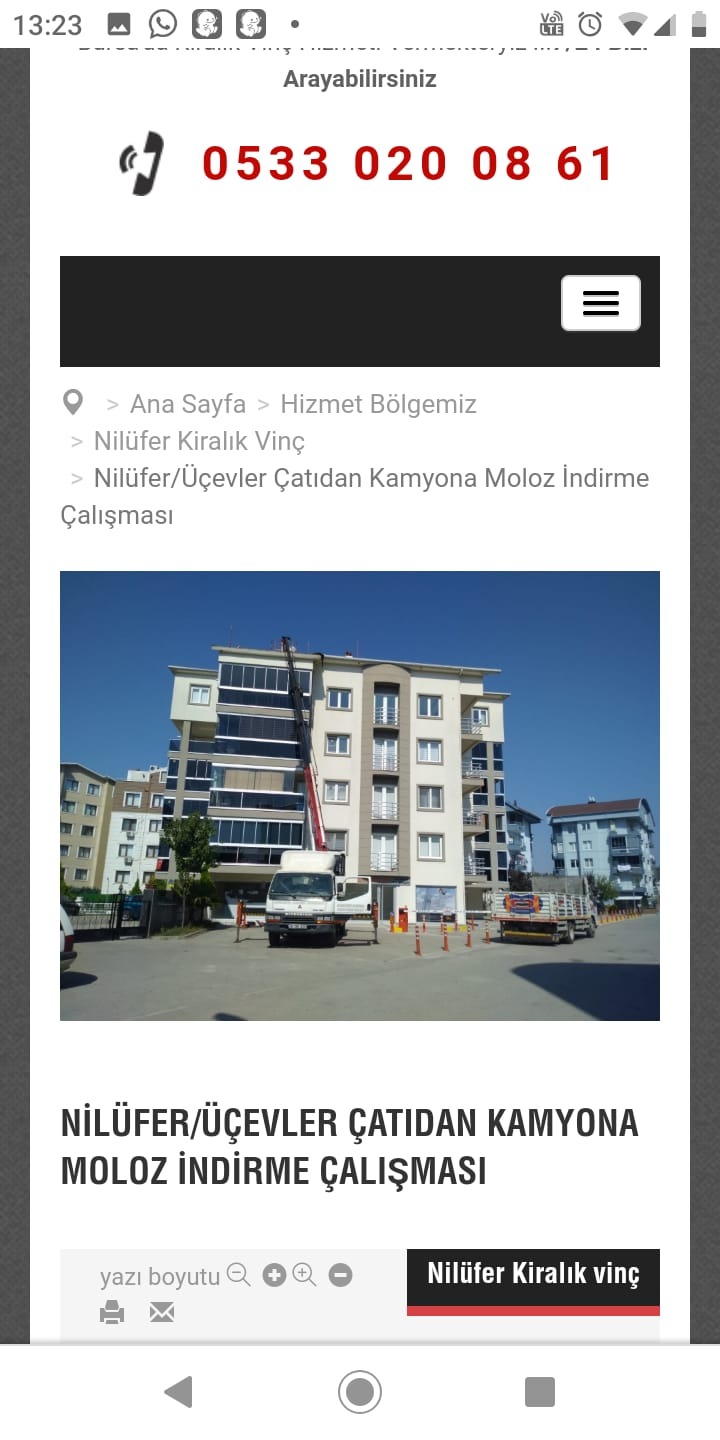Image resolution: width=720 pixels, height=1440 pixels.
Task: Go to Ana Sayfa breadcrumb link
Action: (188, 404)
